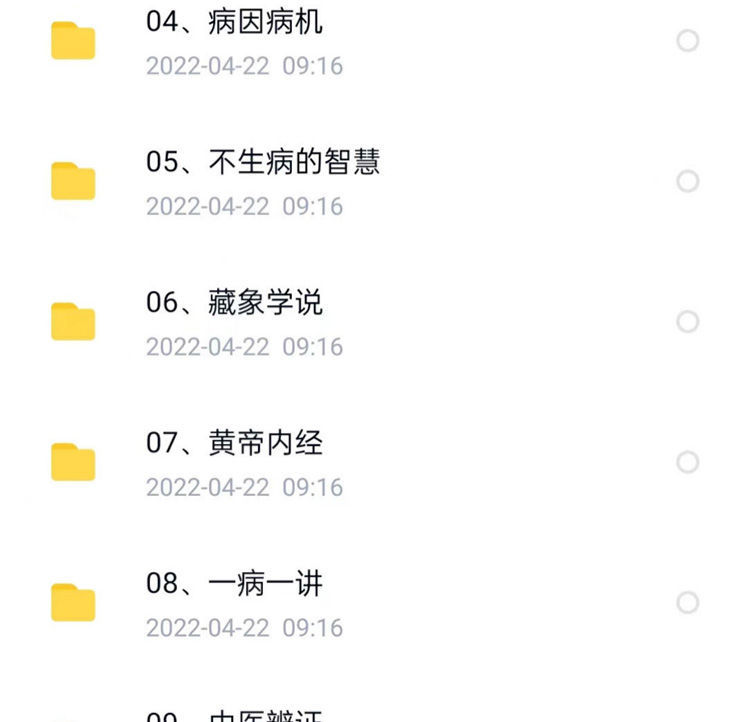Select the 04、病因病机 folder's circle
Screen dimensions: 750x722
pos(687,41)
